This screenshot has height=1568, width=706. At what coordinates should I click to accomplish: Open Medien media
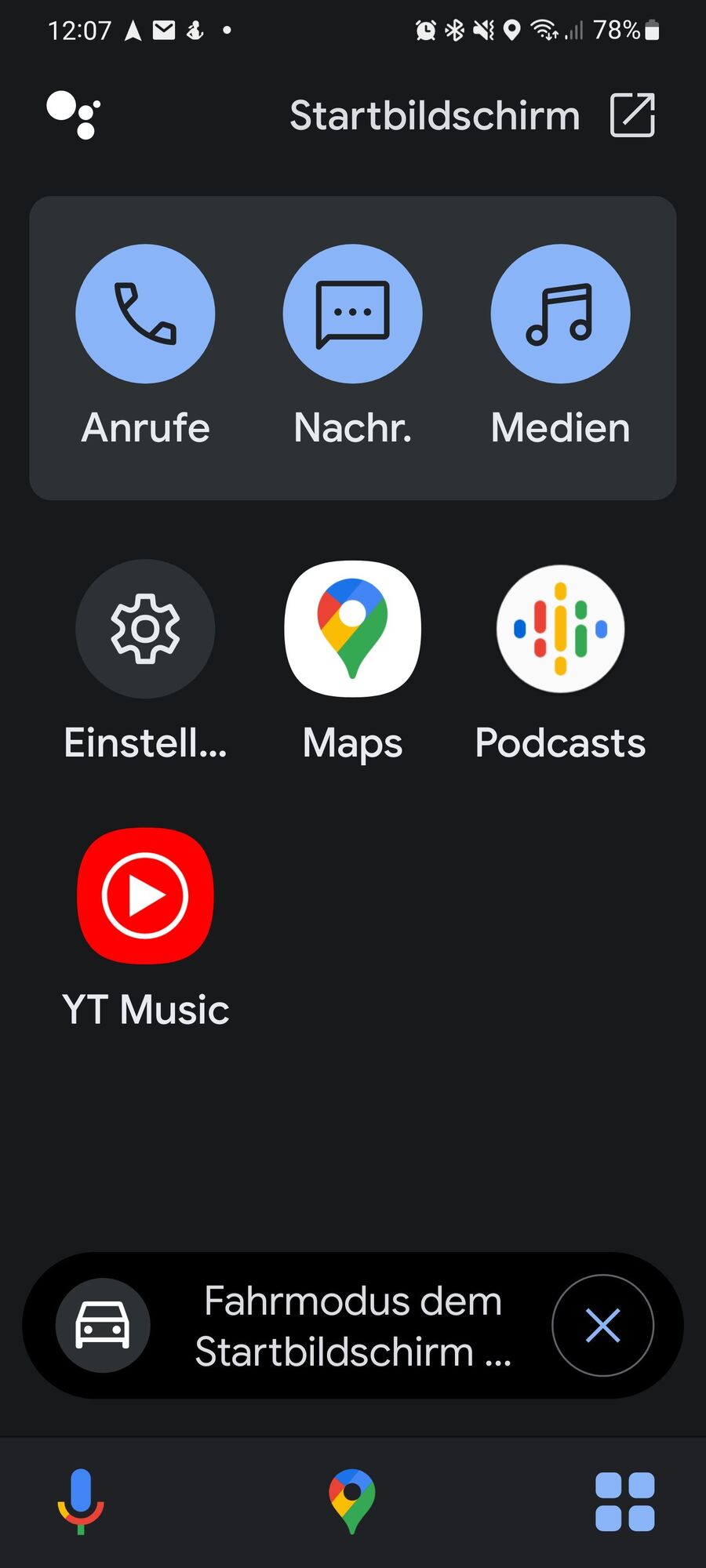point(560,314)
